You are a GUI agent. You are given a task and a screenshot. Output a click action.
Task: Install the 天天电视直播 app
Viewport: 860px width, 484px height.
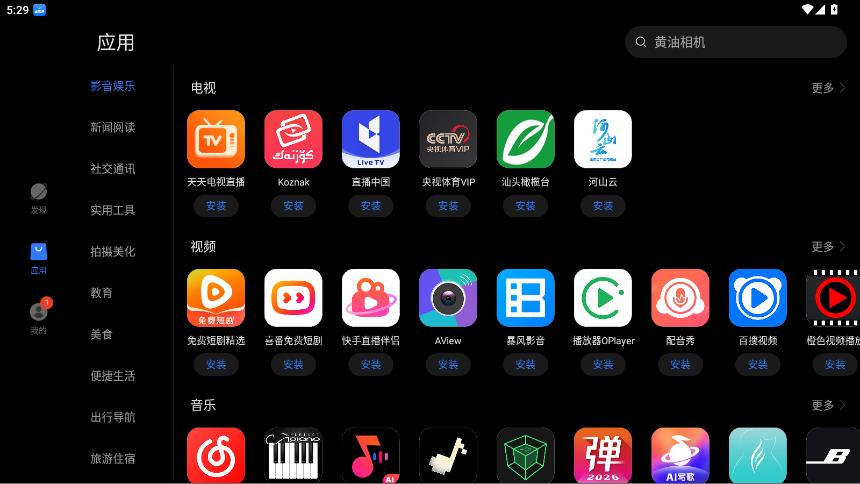216,206
